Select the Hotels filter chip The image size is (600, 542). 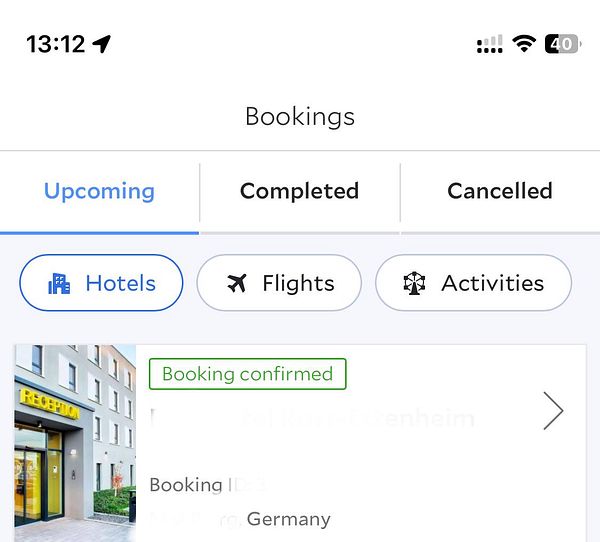[101, 283]
